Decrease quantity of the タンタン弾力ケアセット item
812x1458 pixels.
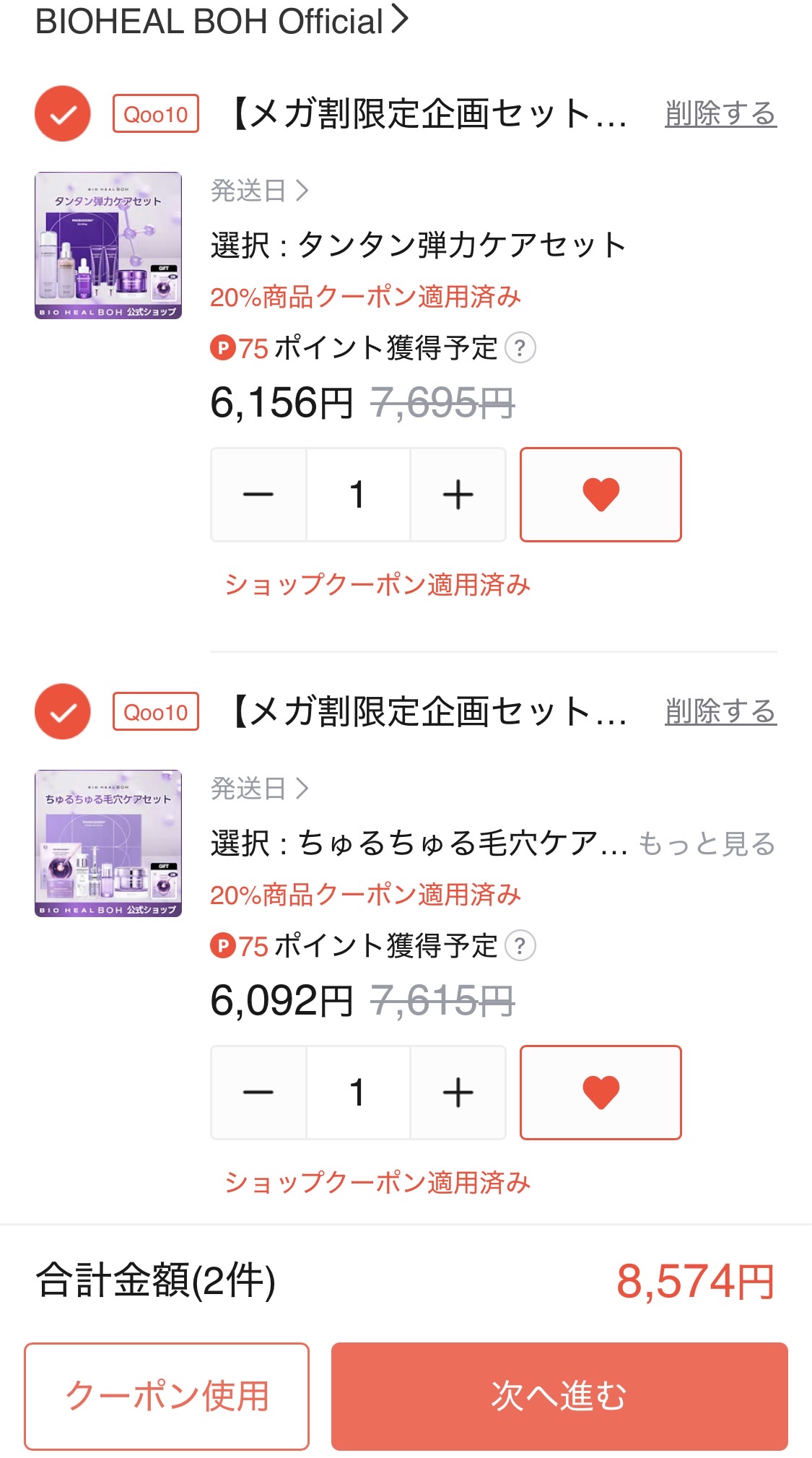[x=258, y=495]
